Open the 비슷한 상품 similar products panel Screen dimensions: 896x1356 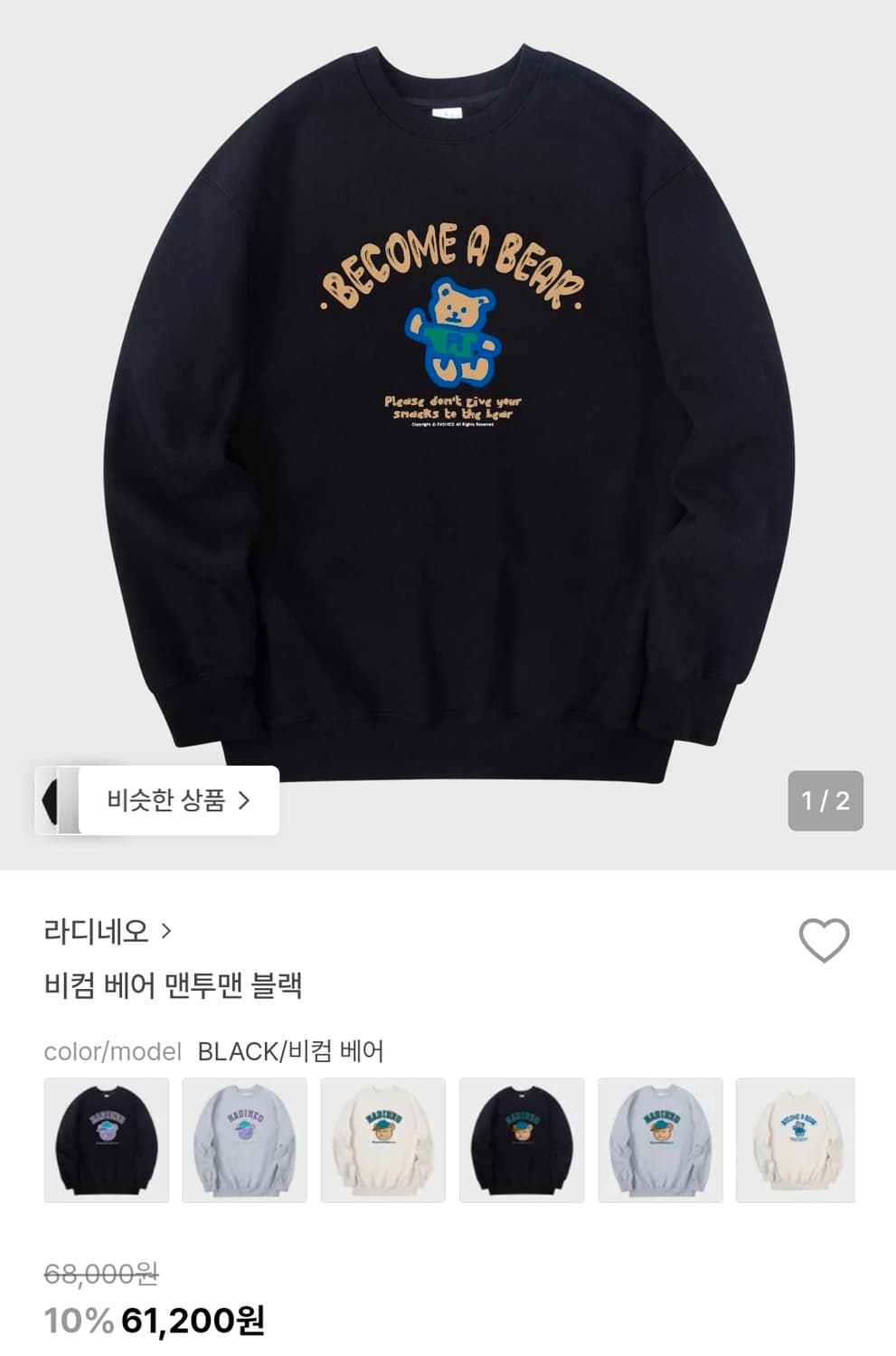(x=176, y=801)
